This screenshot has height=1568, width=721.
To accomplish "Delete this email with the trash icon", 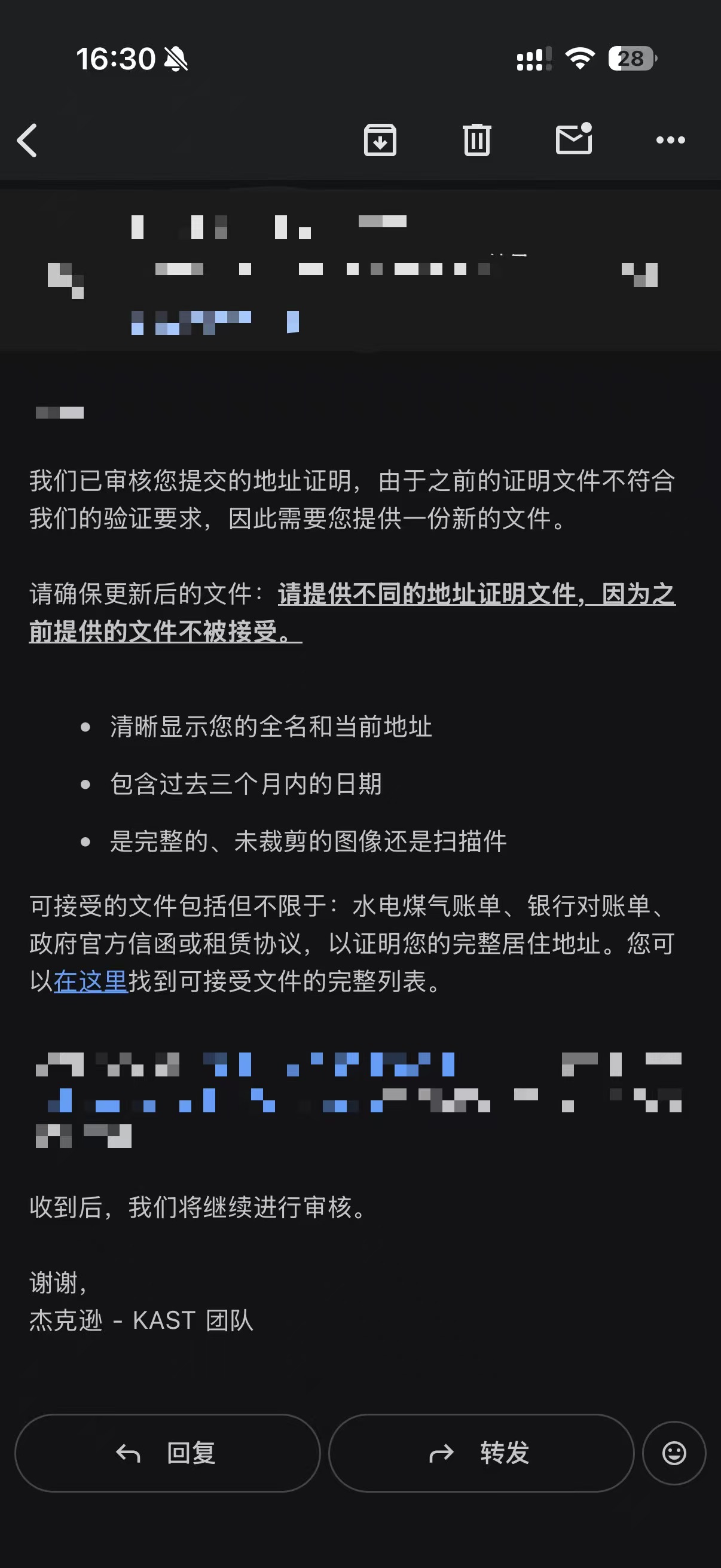I will (477, 139).
